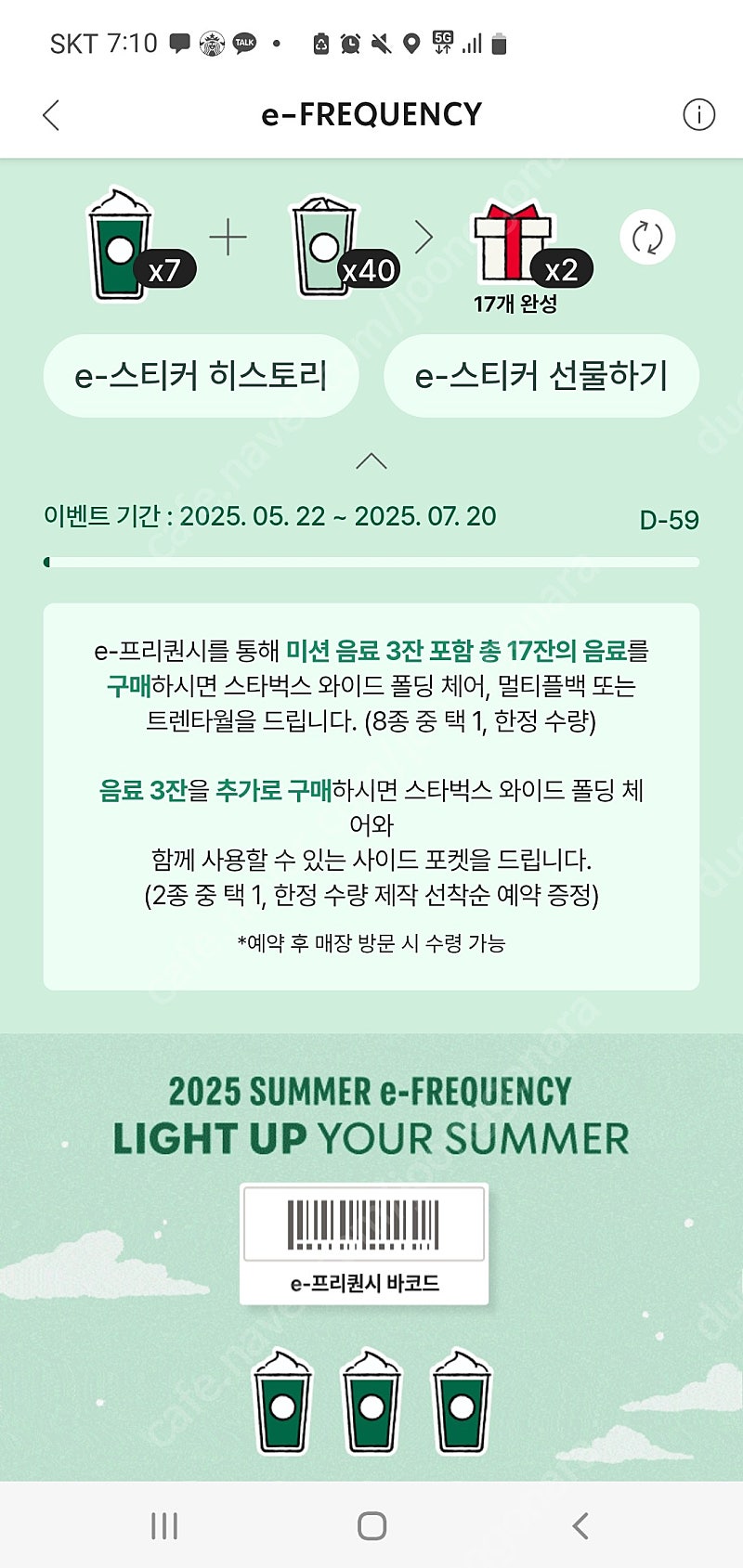Go to home via navigation bar
Image resolution: width=743 pixels, height=1568 pixels.
[371, 1525]
